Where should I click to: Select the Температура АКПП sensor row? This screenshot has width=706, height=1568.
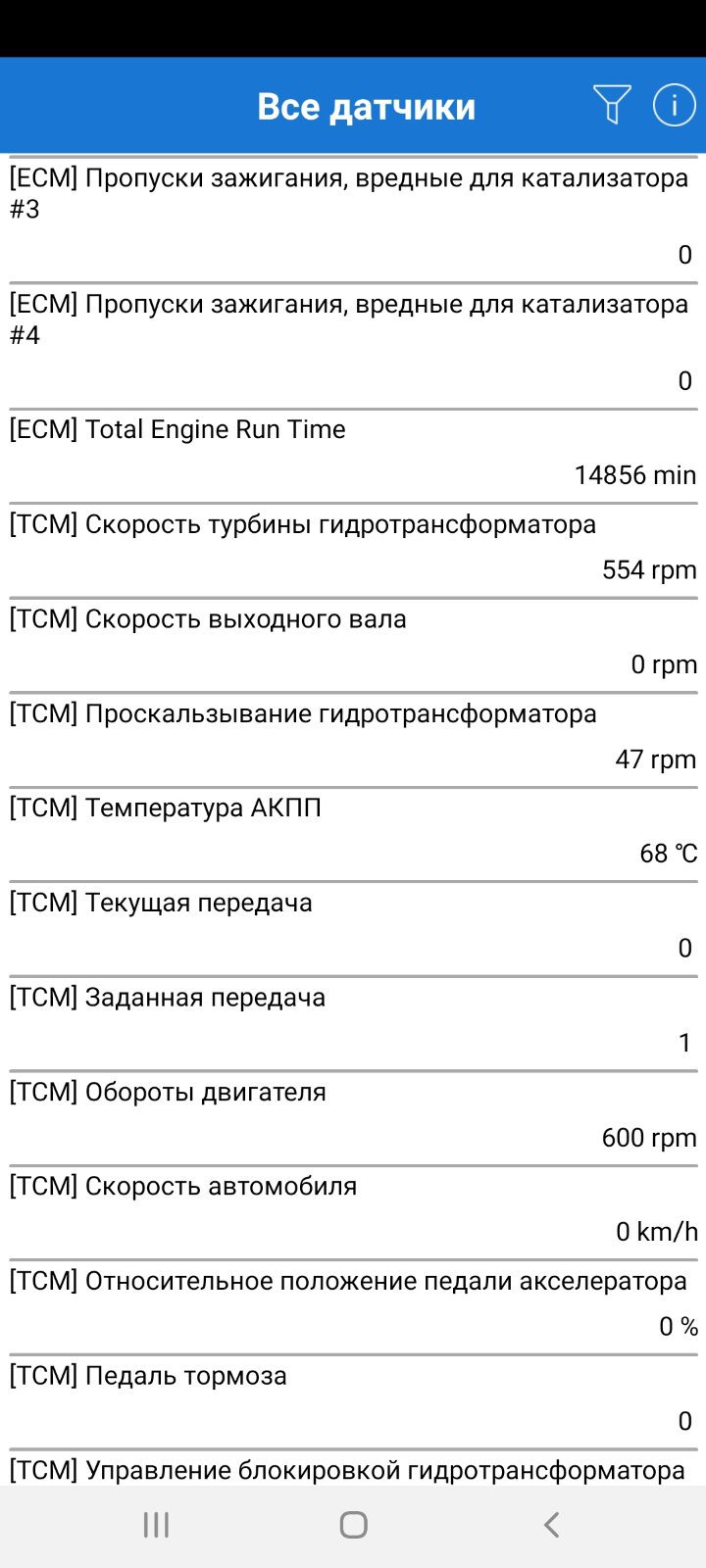pyautogui.click(x=353, y=835)
